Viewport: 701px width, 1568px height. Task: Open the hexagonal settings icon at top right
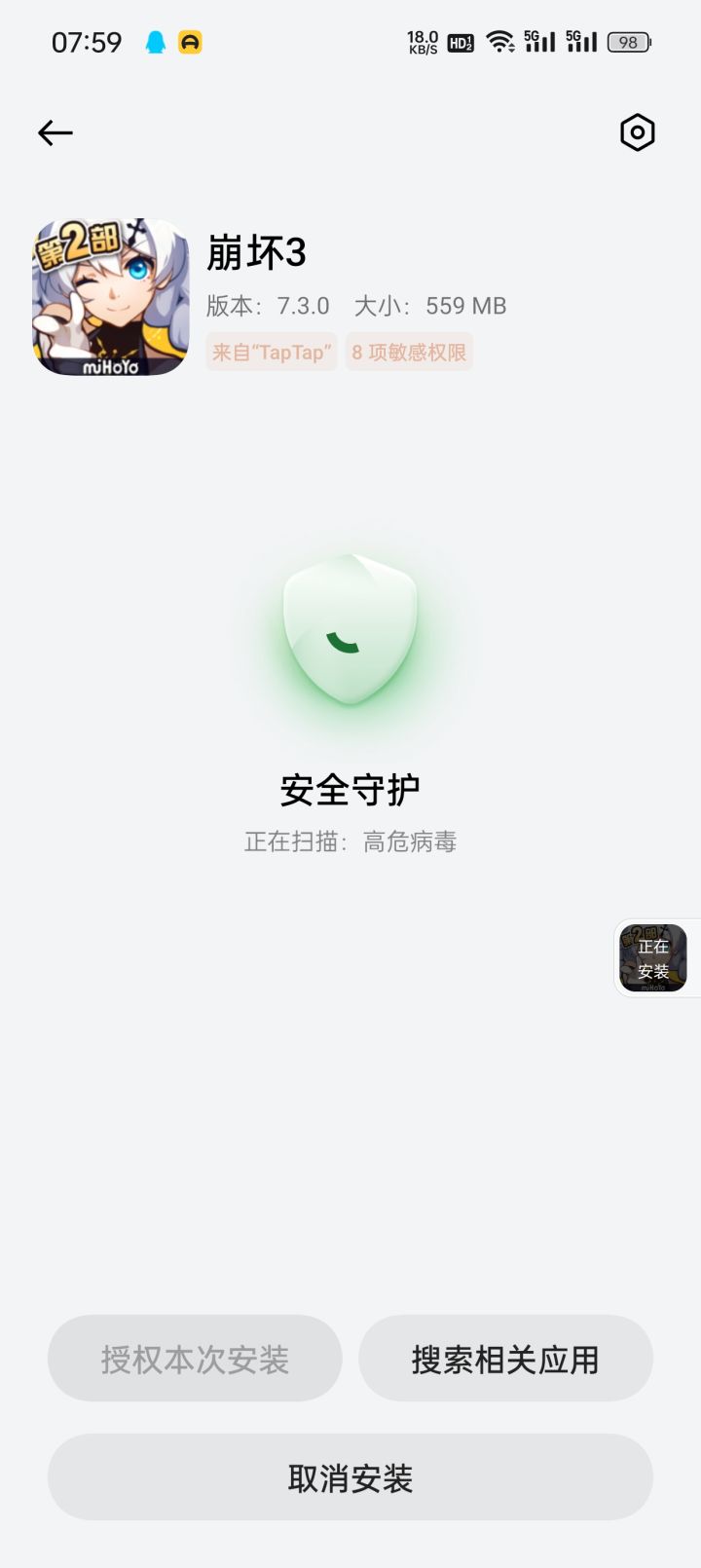point(637,132)
